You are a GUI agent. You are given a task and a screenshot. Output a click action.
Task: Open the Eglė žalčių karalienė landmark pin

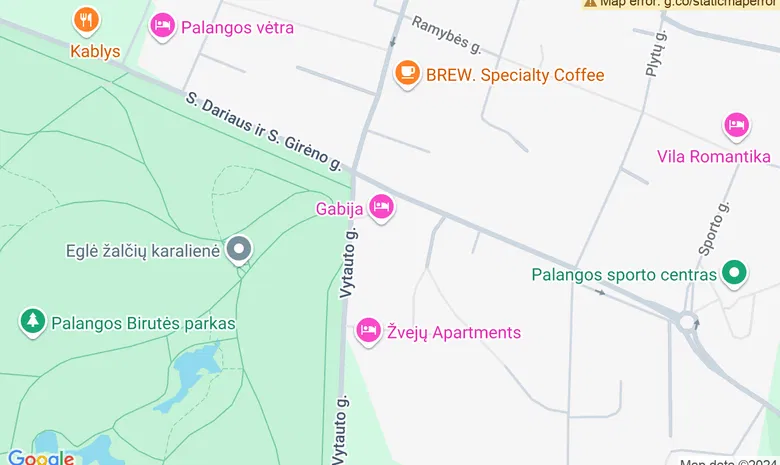click(238, 250)
